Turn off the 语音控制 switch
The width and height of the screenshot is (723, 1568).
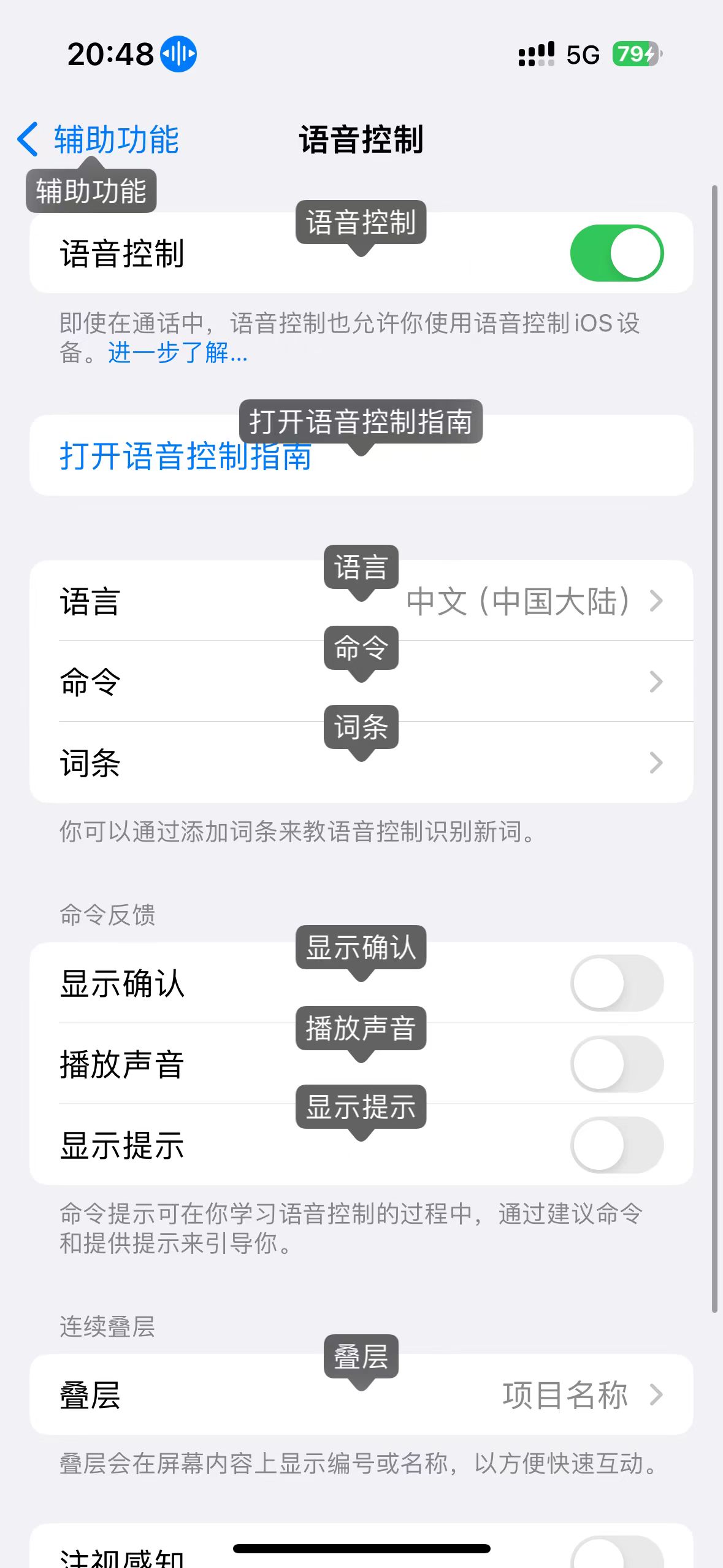616,253
